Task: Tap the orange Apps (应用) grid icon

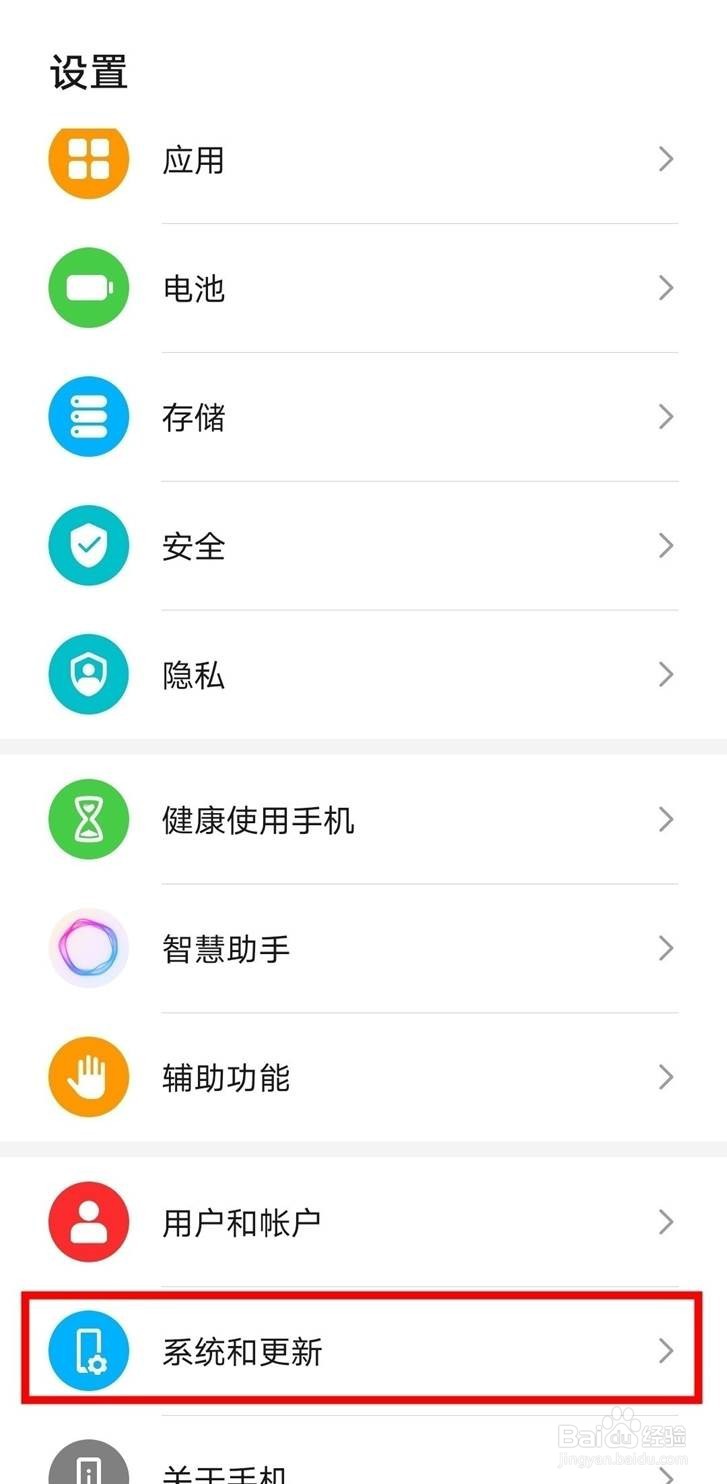Action: pos(88,160)
